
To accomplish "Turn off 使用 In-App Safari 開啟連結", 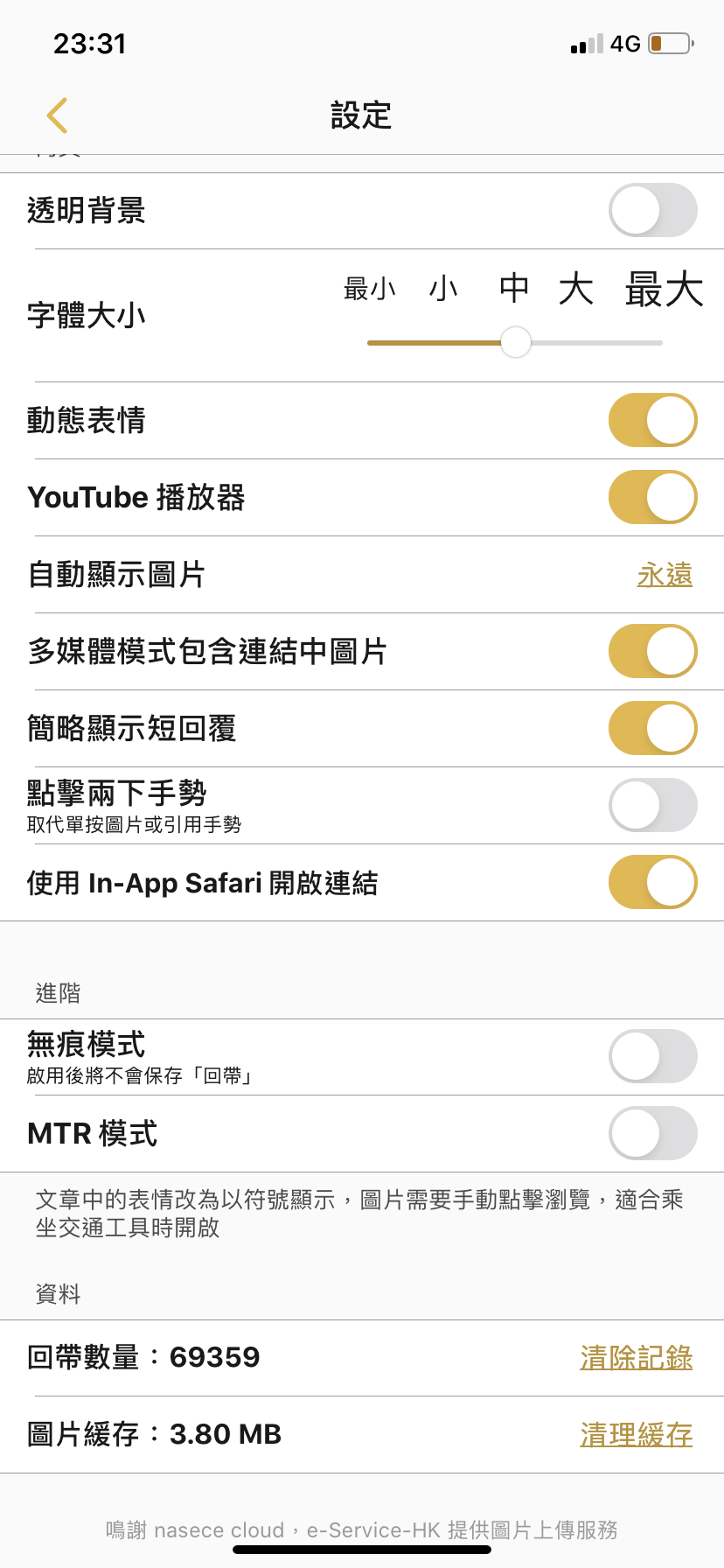I will [653, 882].
